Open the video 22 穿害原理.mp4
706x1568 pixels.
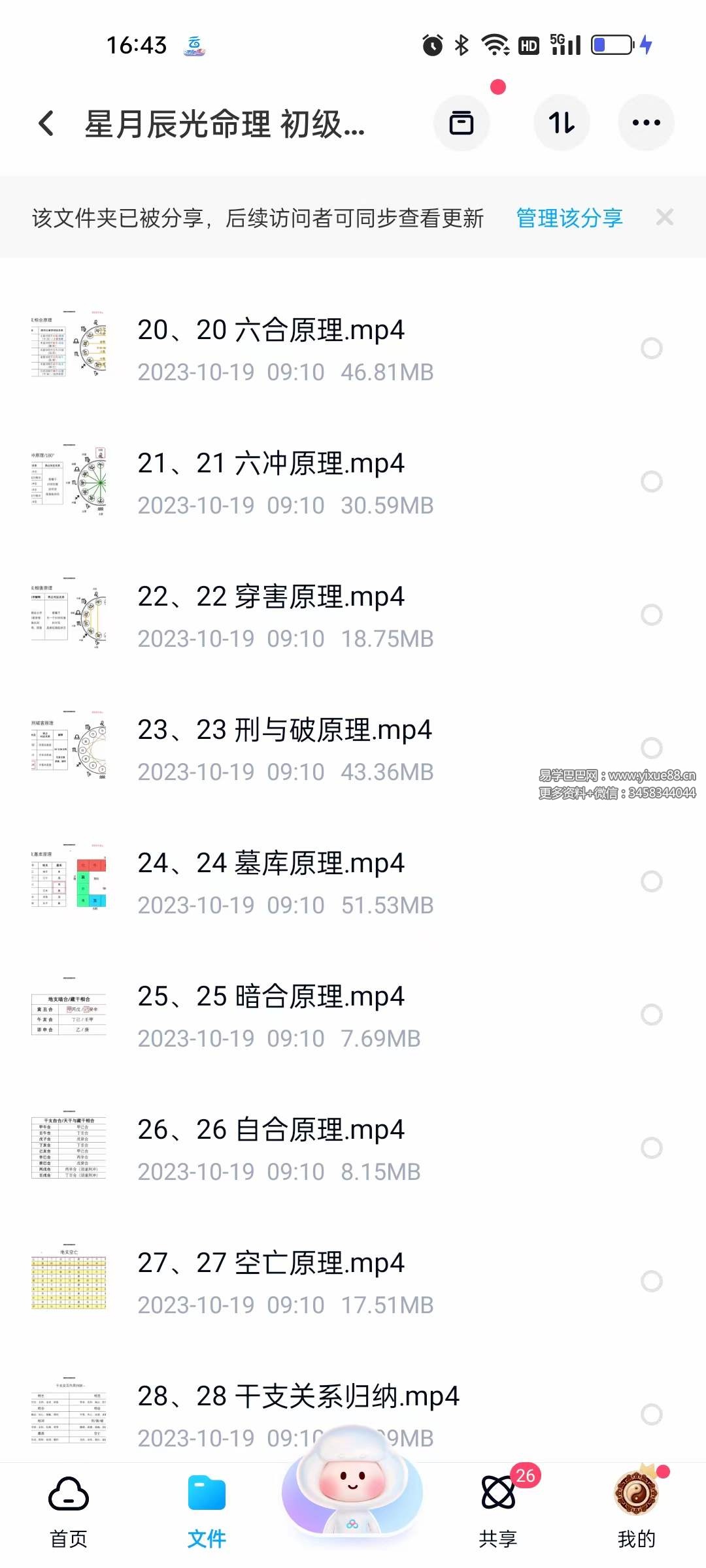click(x=275, y=596)
